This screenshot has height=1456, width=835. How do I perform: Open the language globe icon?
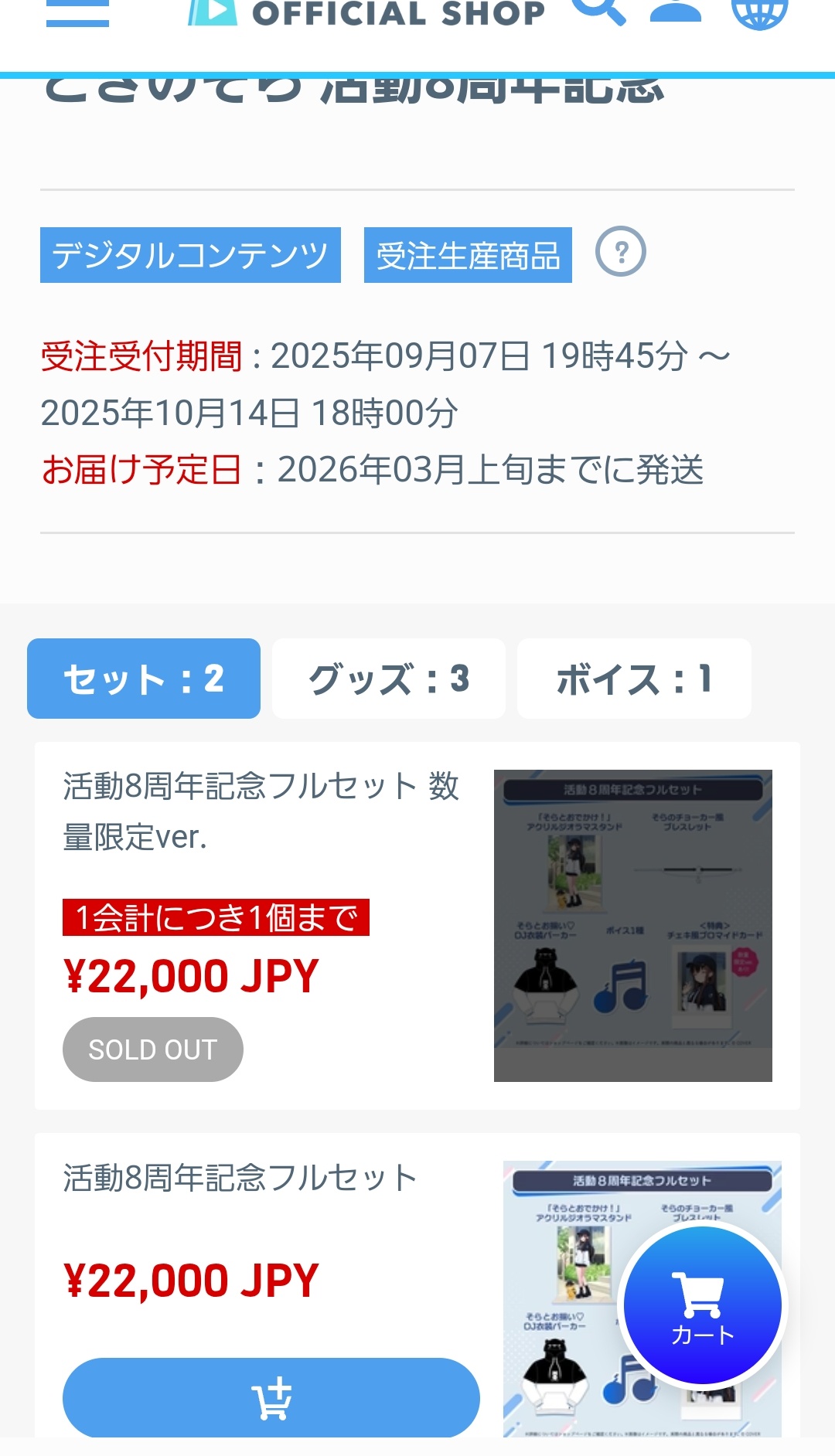pos(759,12)
